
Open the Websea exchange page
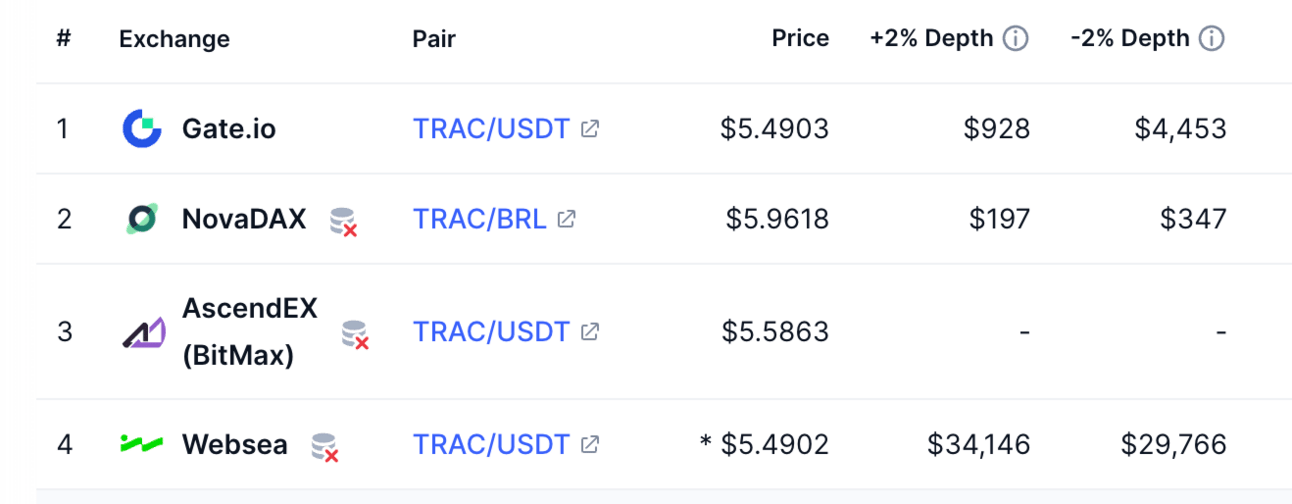pyautogui.click(x=234, y=444)
